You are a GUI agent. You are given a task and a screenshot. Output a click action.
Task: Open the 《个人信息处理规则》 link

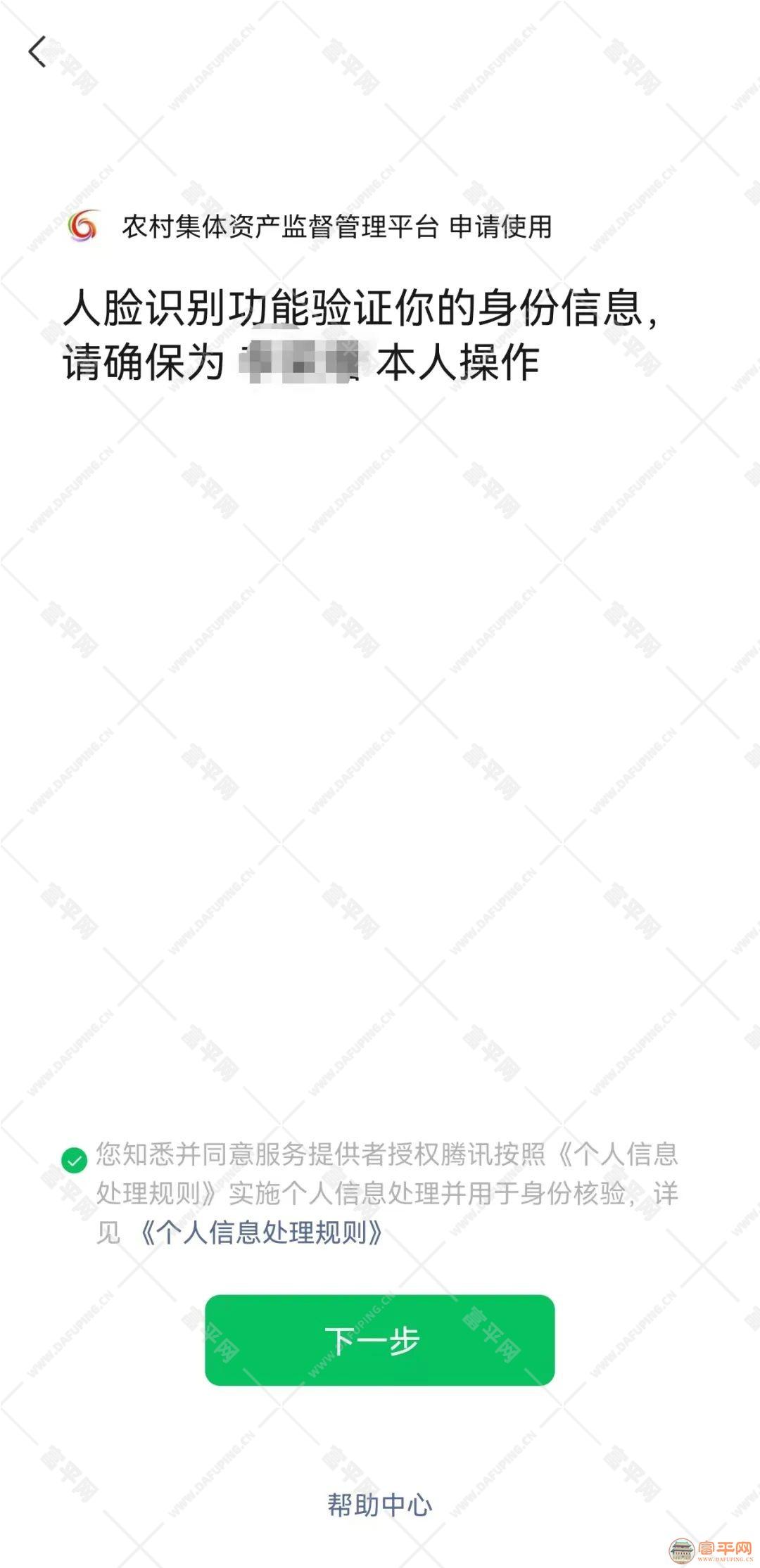point(261,1232)
